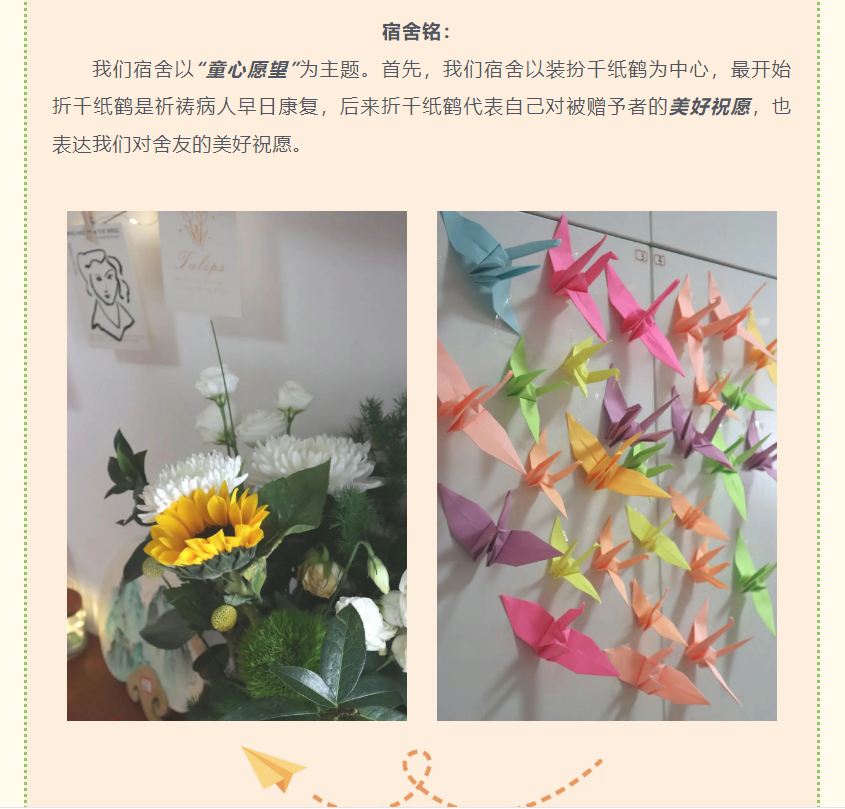The height and width of the screenshot is (809, 845).
Task: View the colorful paper cranes photo
Action: click(606, 465)
